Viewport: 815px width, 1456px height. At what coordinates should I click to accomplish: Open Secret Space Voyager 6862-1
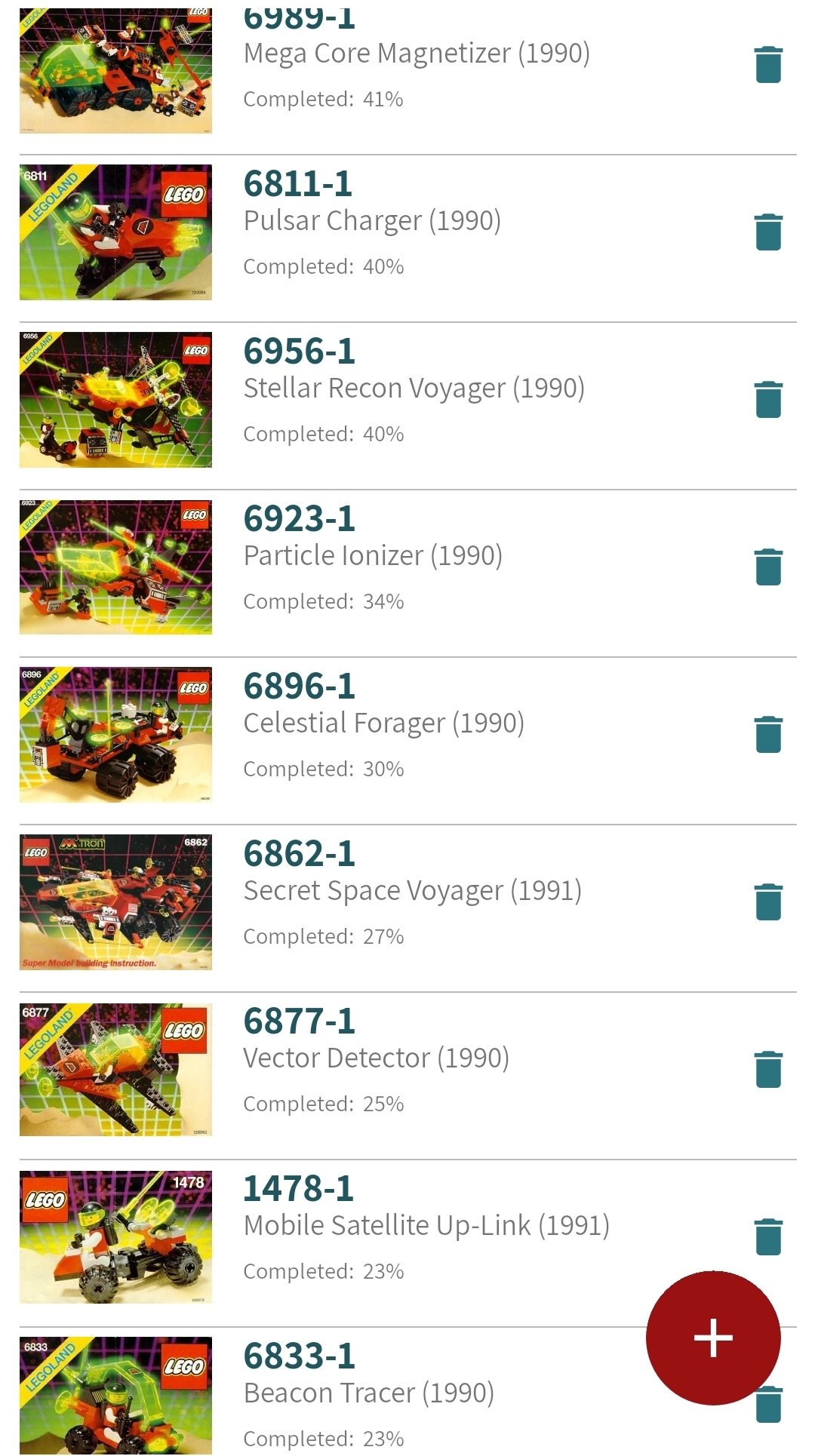click(x=412, y=891)
